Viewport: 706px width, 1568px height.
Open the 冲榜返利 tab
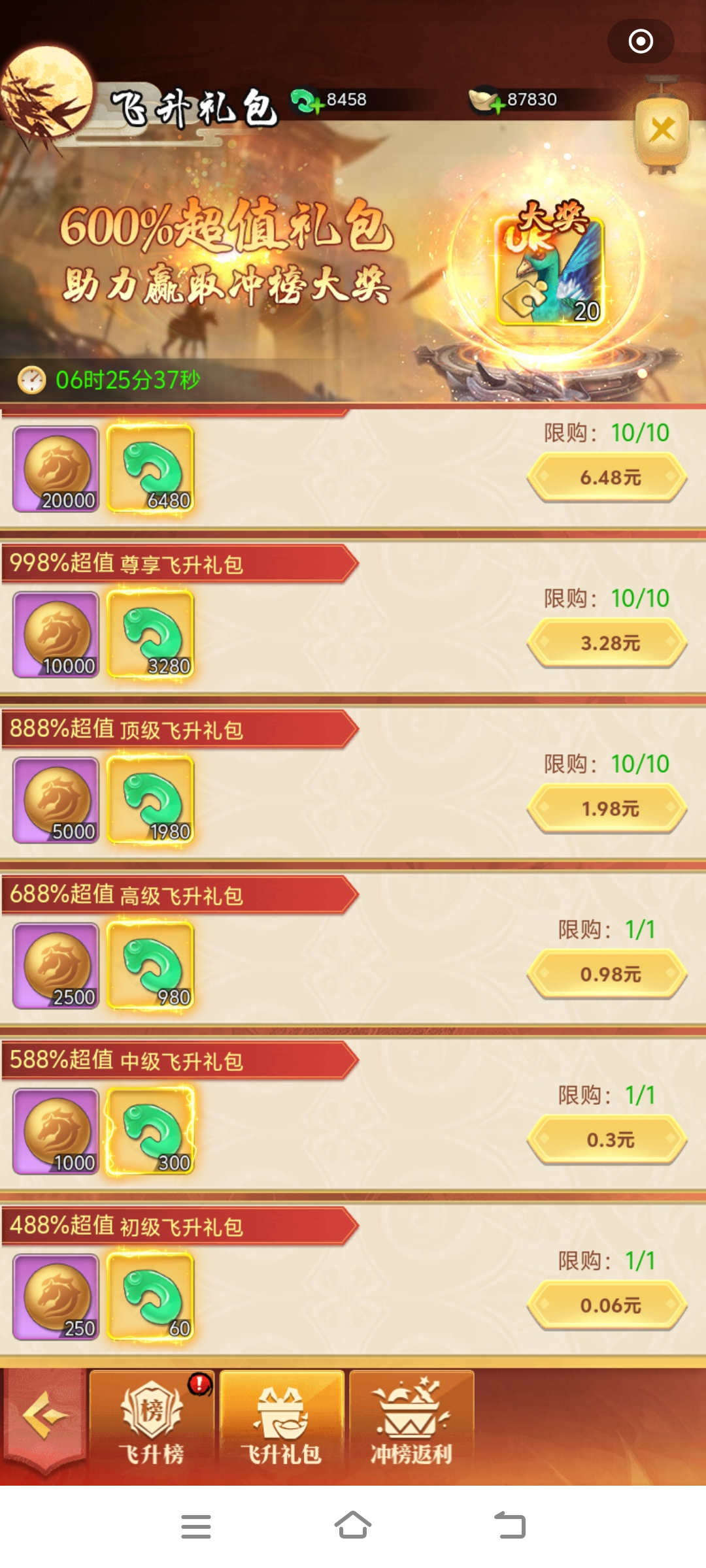pos(411,1423)
